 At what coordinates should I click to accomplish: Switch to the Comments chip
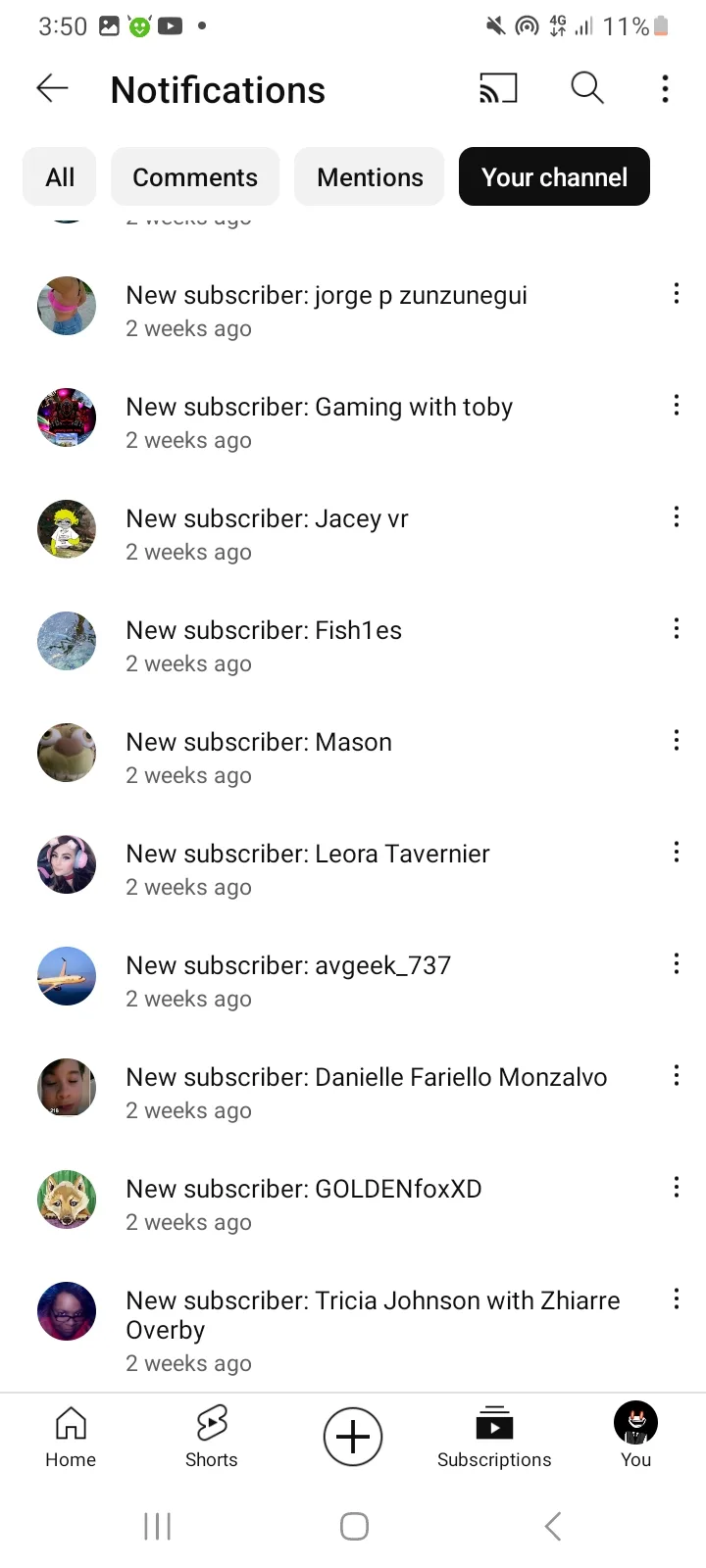click(x=195, y=177)
